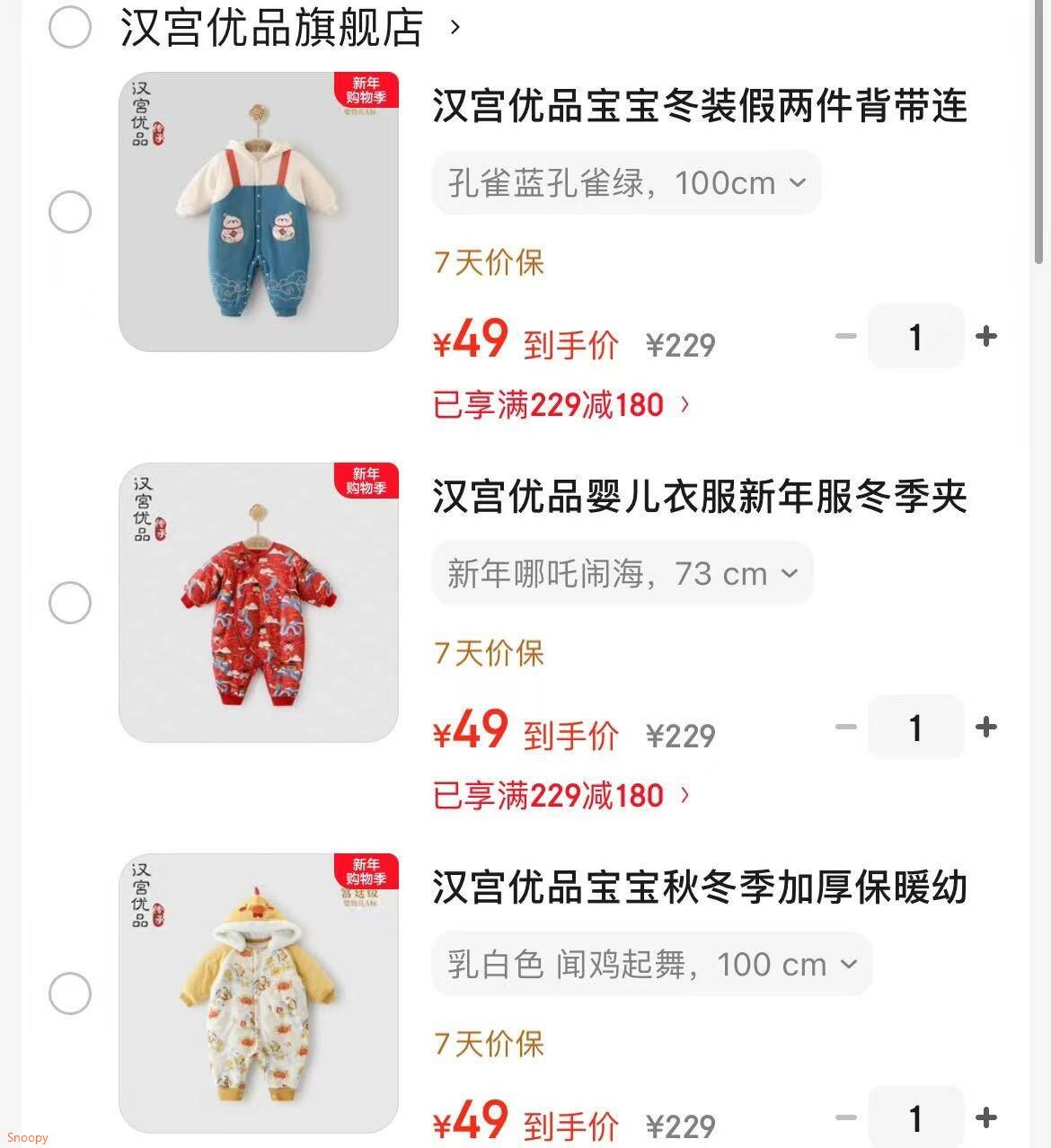Decrease quantity of the 乳白色 闻鸡起舞 romper
This screenshot has width=1051, height=1148.
click(845, 1117)
